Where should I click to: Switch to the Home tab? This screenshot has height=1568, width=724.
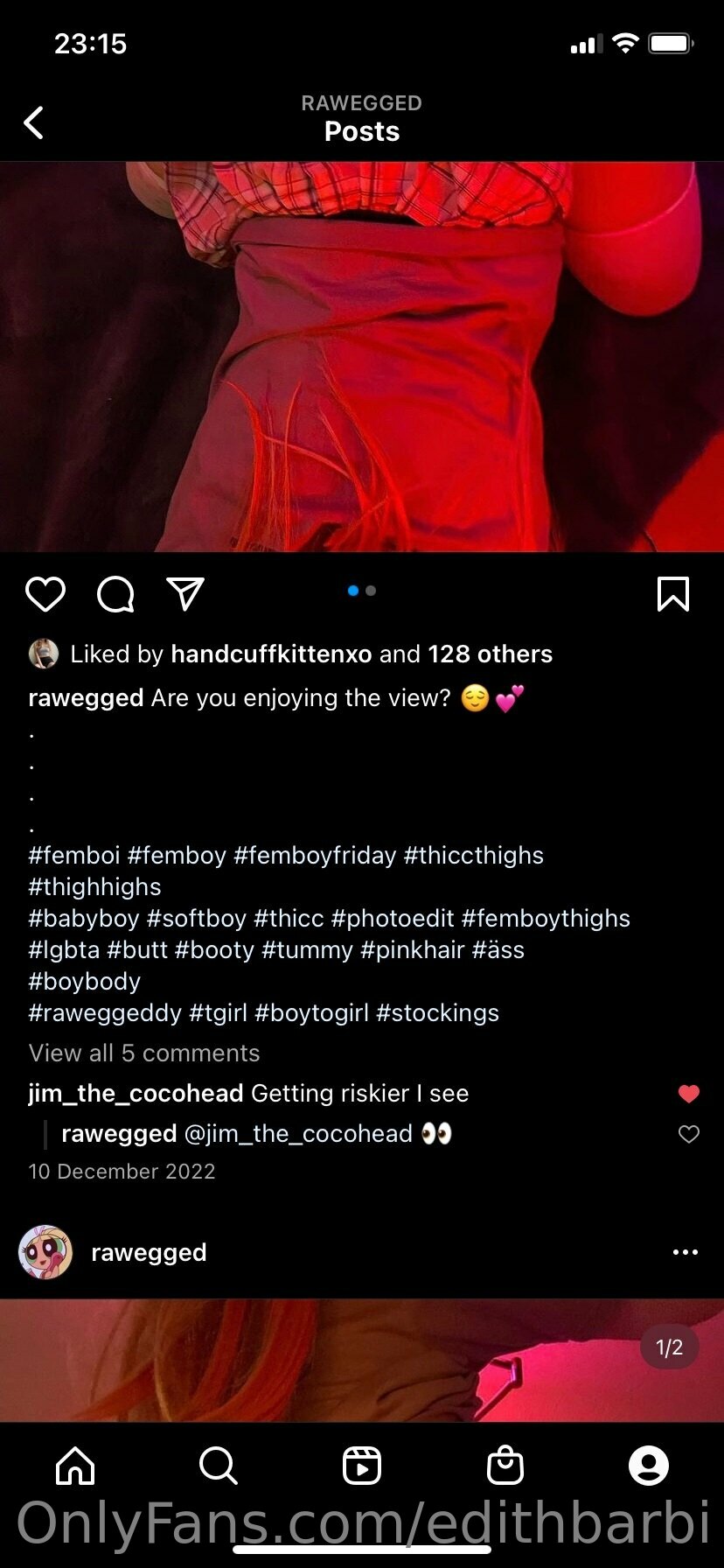pos(75,1465)
